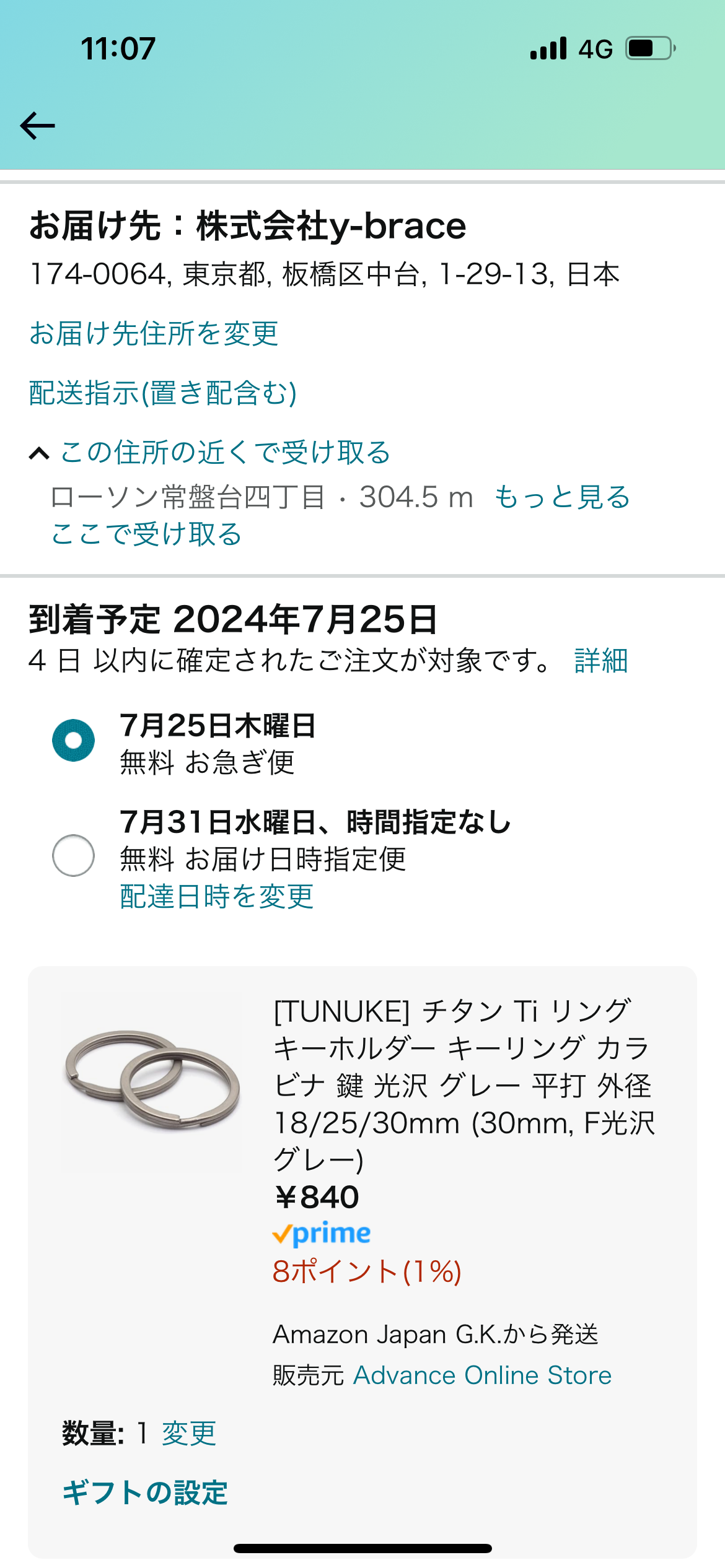725x1568 pixels.
Task: Select 7月31日水曜日 delivery option
Action: [x=74, y=856]
